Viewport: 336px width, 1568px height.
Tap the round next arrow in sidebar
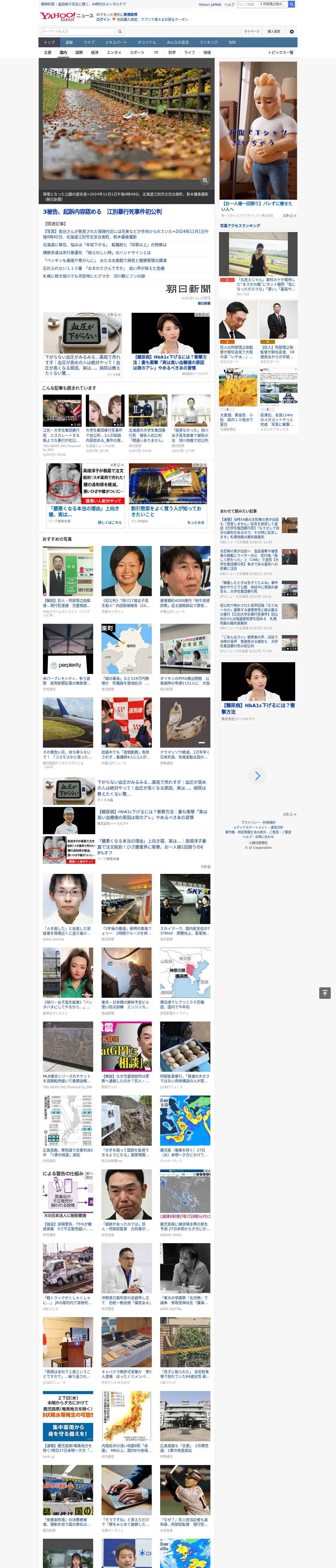point(257,775)
